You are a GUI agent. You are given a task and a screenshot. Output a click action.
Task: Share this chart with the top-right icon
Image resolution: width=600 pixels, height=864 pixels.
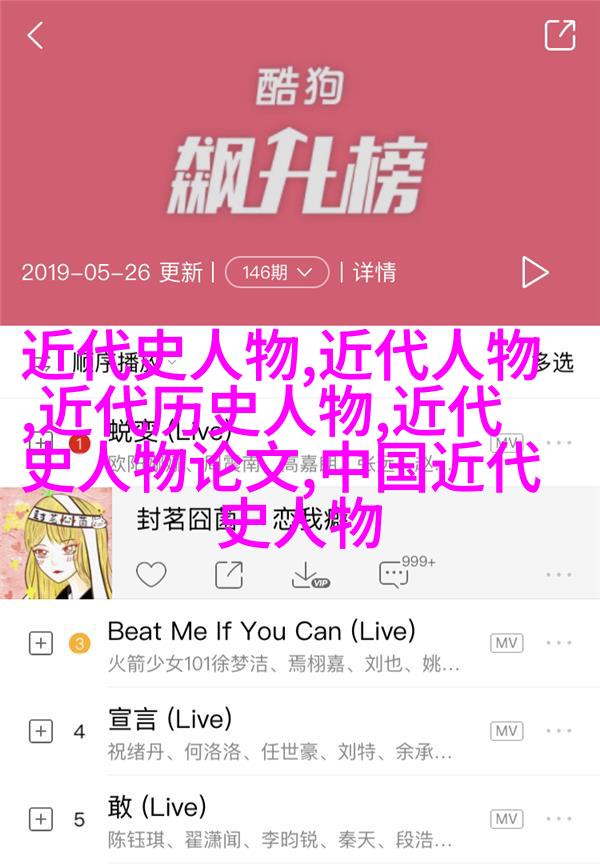click(x=559, y=36)
